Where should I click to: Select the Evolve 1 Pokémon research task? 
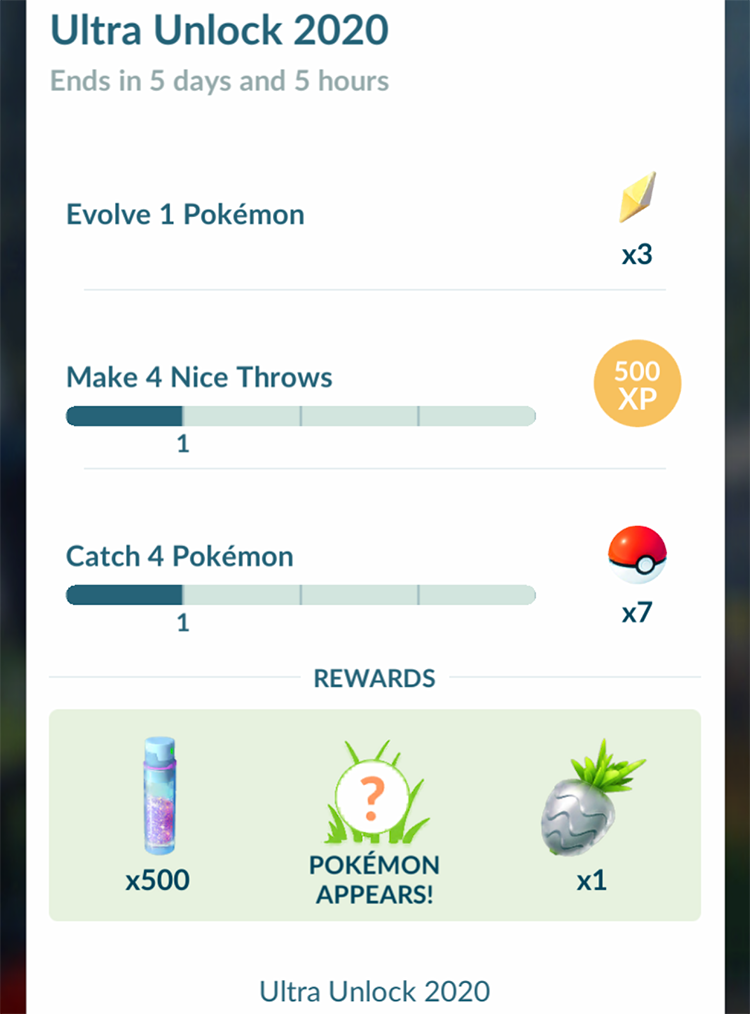186,214
